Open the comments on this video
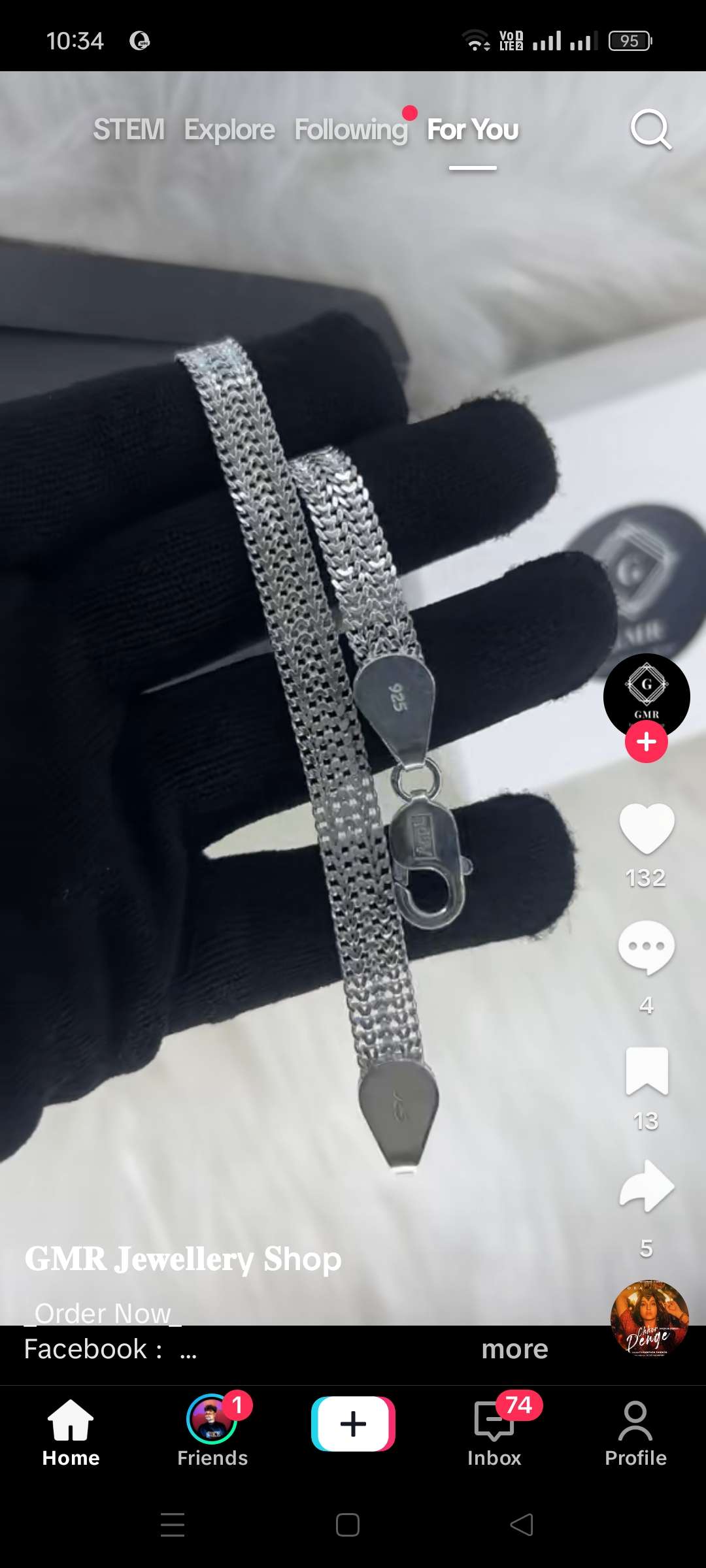 pyautogui.click(x=646, y=947)
